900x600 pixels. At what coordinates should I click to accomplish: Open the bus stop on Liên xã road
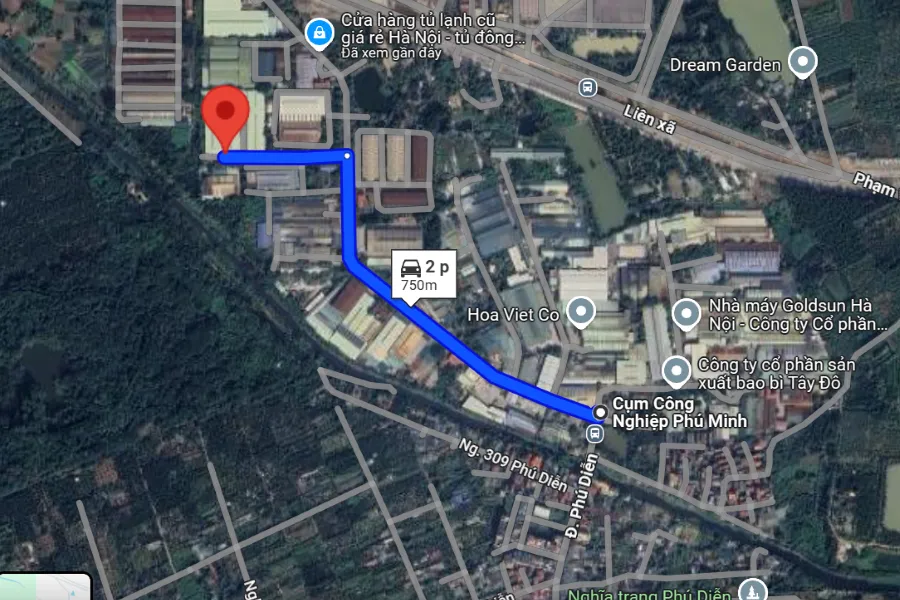[587, 87]
